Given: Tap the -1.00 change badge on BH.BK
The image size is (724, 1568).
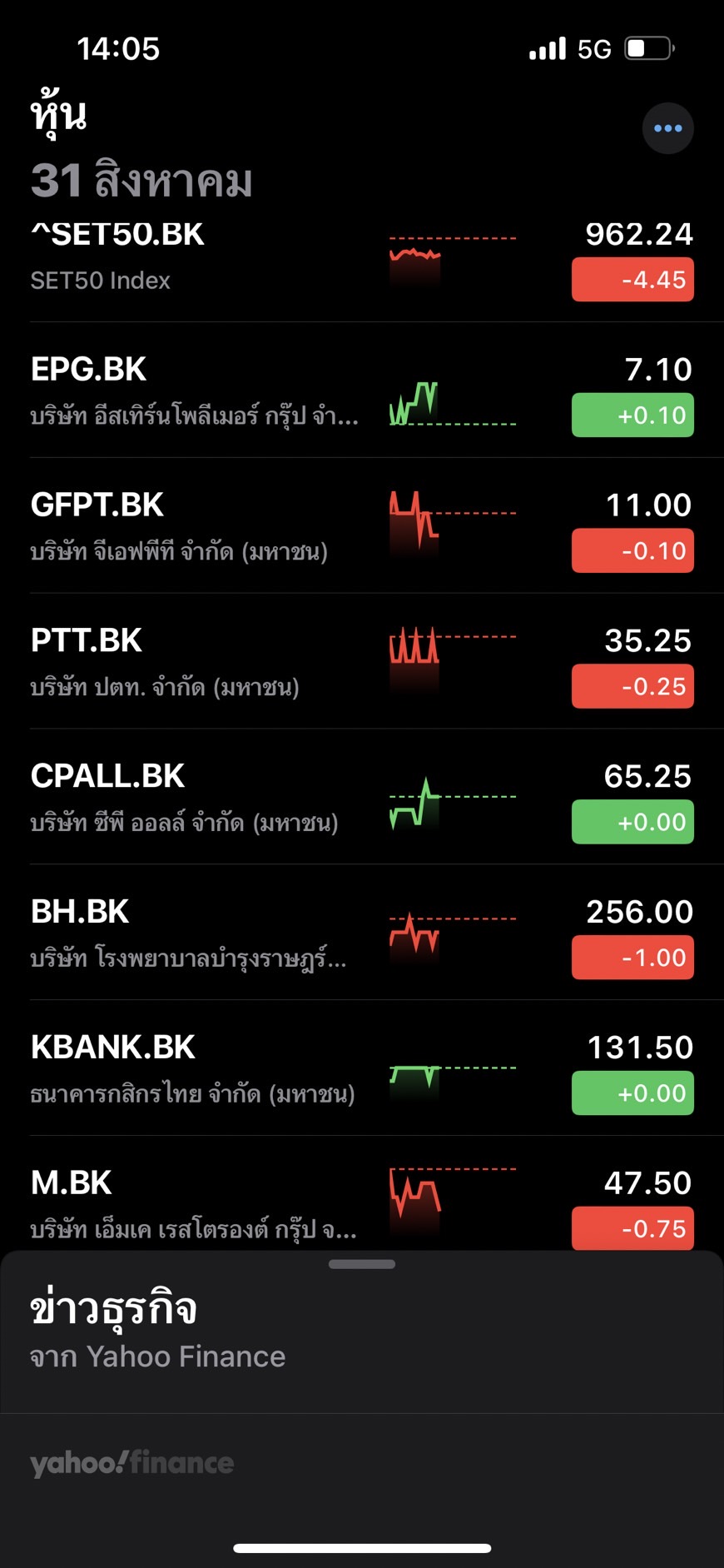Looking at the screenshot, I should pyautogui.click(x=632, y=958).
